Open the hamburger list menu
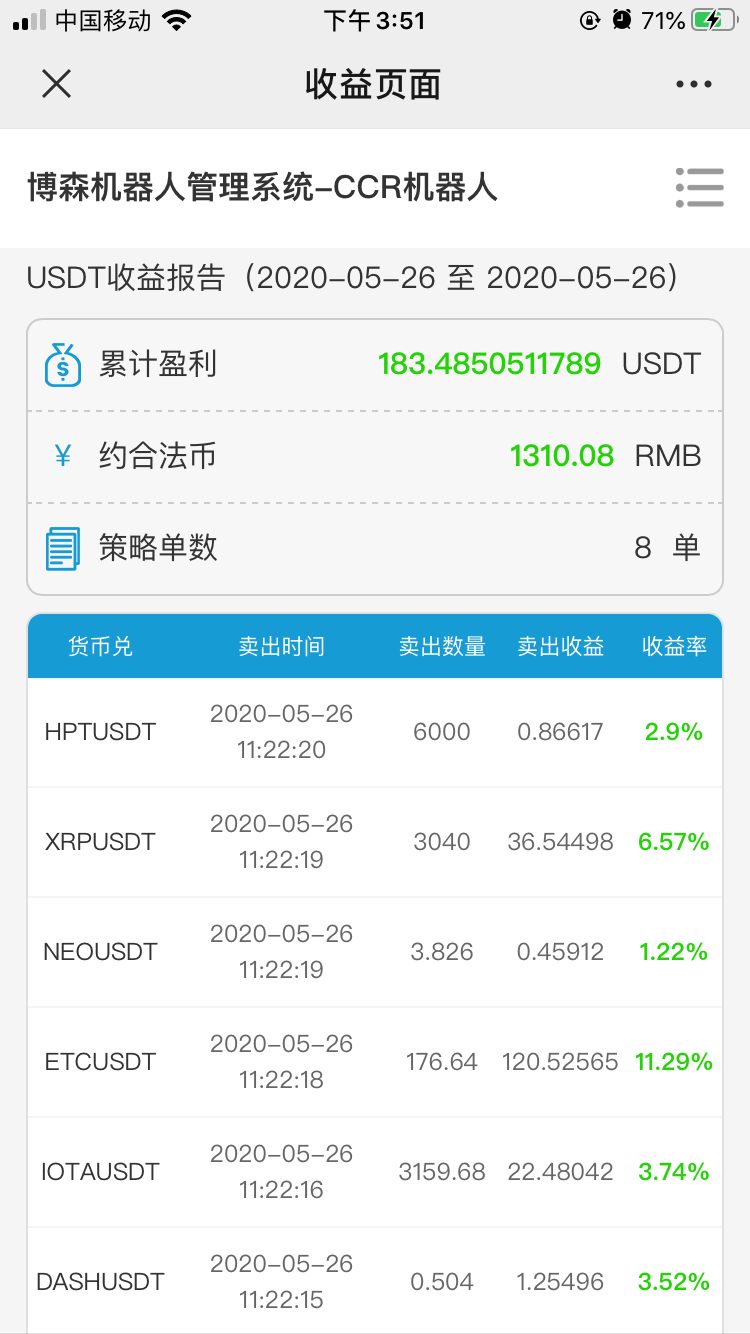Screen dimensions: 750x1334 pyautogui.click(x=699, y=187)
